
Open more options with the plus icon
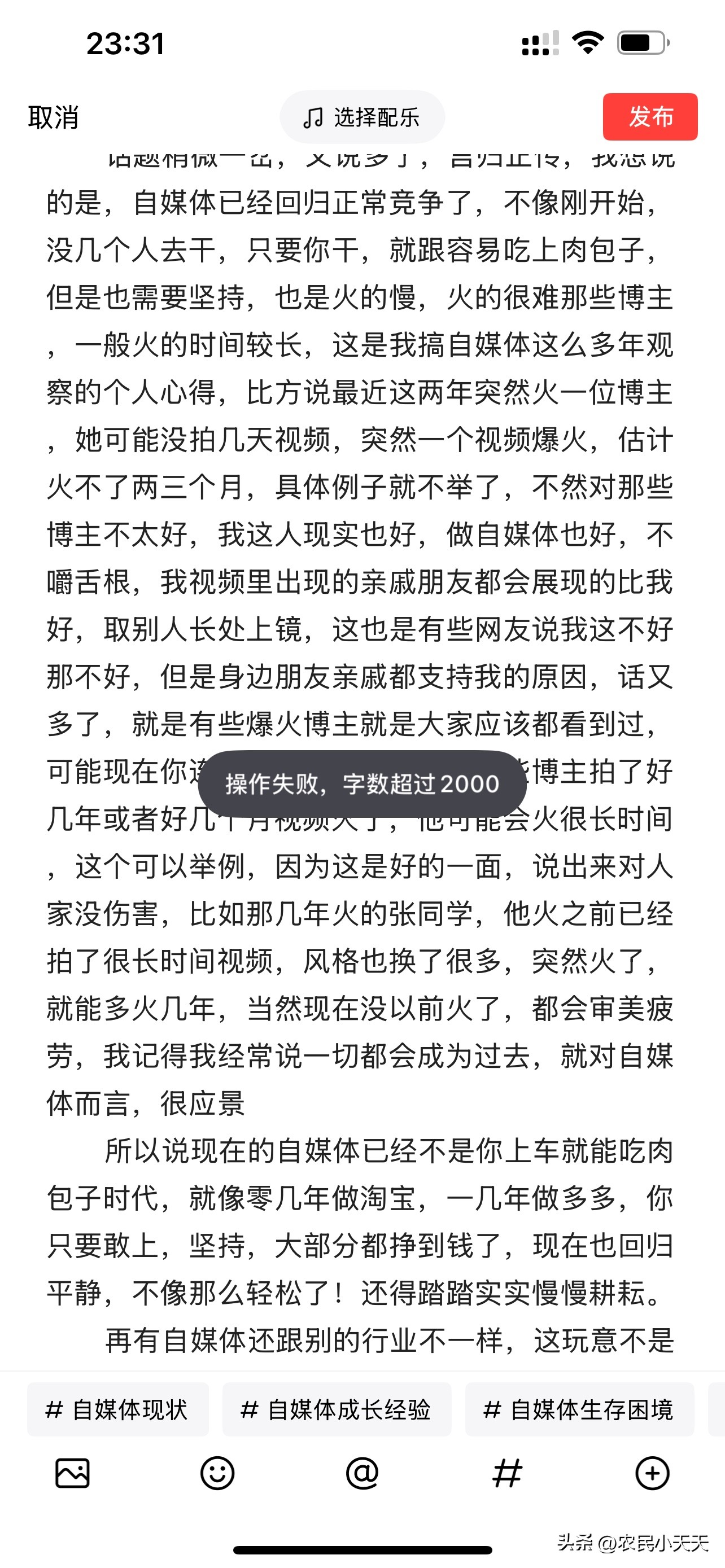click(x=652, y=1474)
